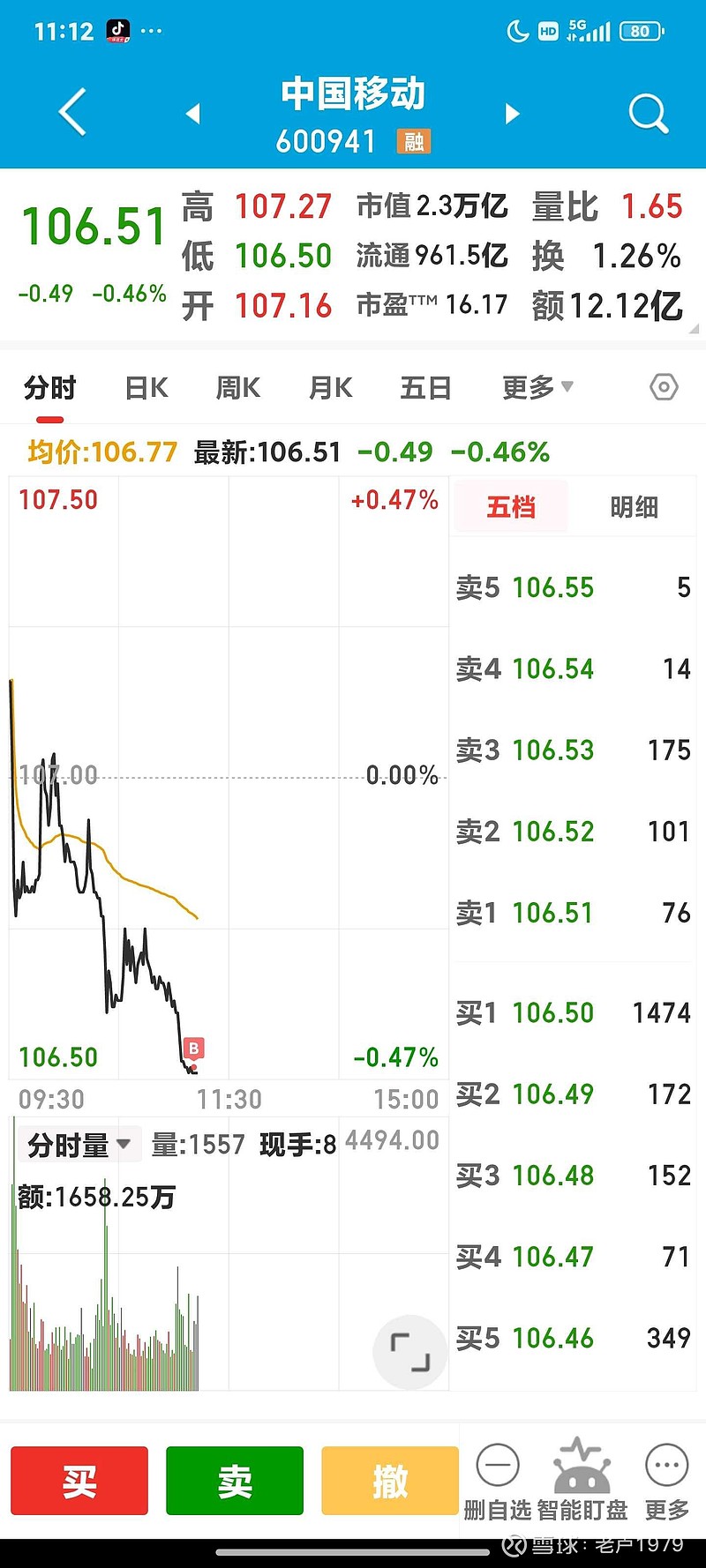Screen dimensions: 706x1568
Task: Open the bottom 更多 menu
Action: pos(667,1482)
